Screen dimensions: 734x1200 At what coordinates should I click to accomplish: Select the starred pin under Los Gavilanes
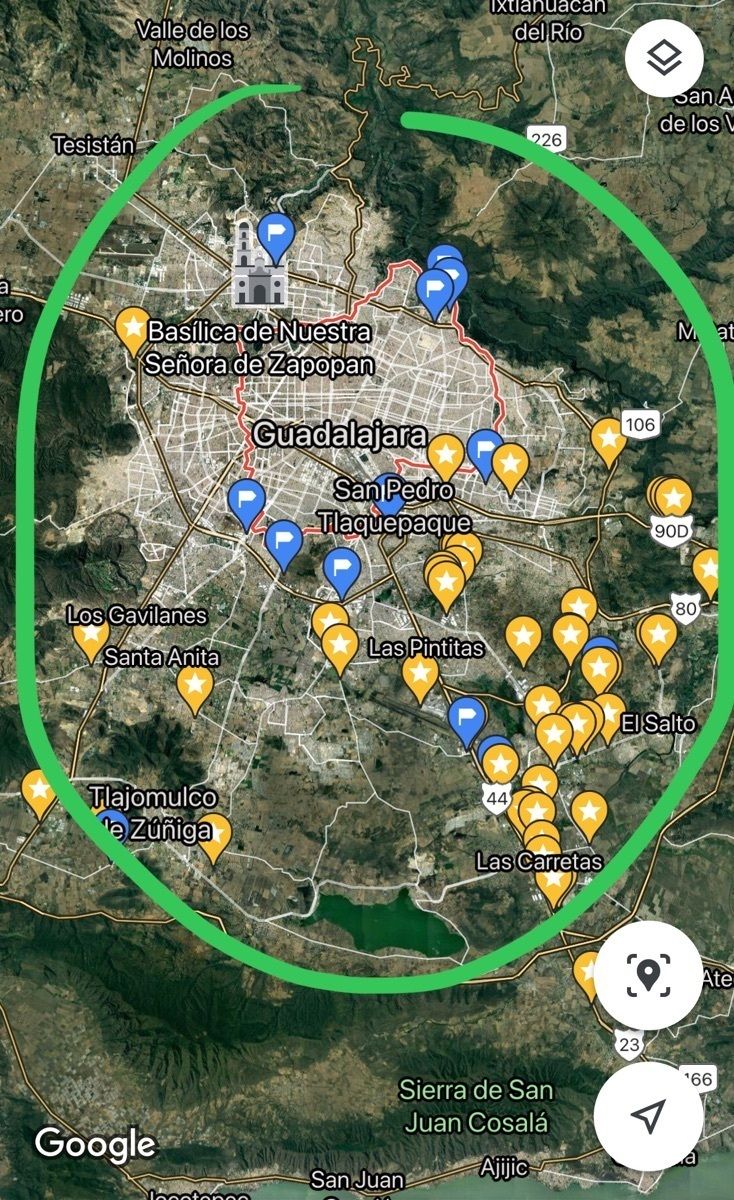pyautogui.click(x=91, y=636)
